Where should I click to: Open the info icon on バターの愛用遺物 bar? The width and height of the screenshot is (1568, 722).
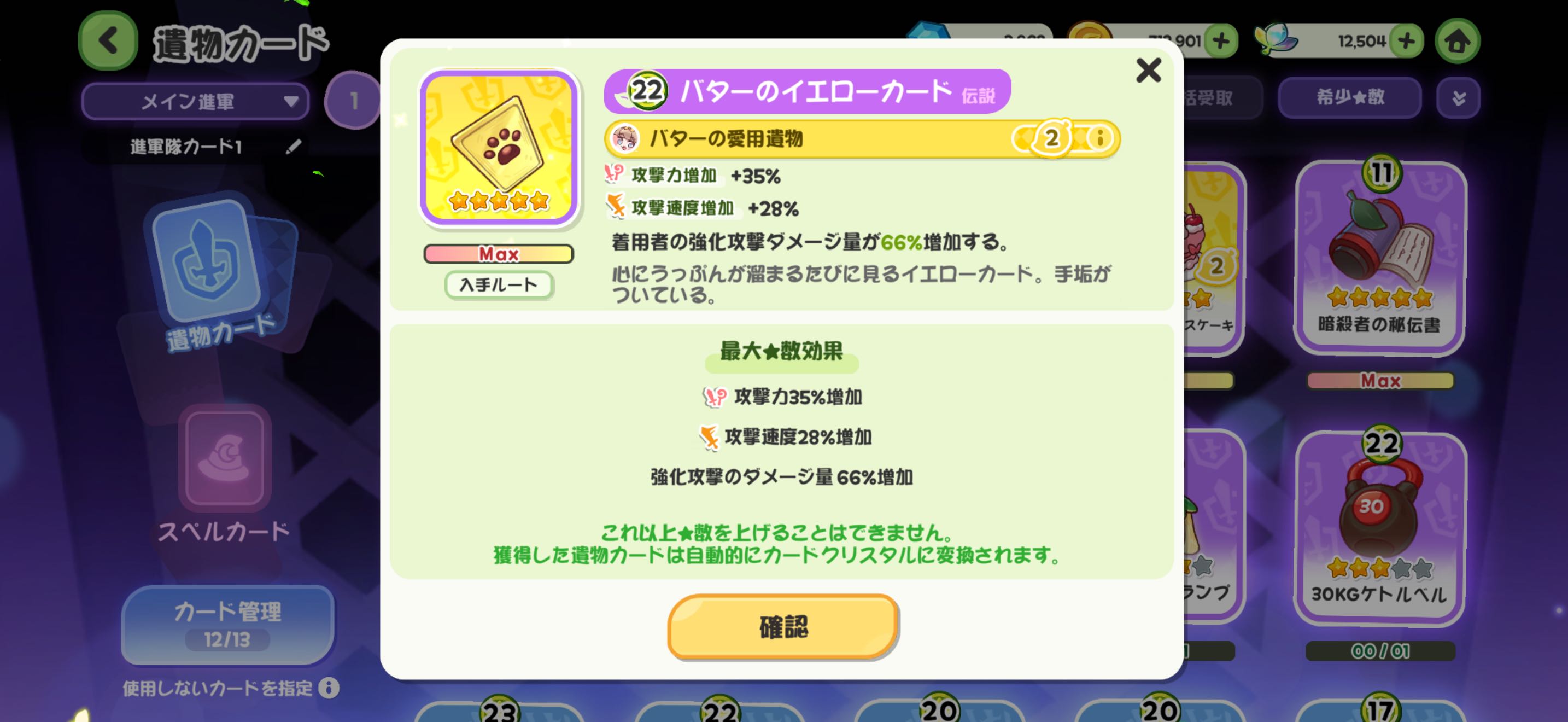[x=1100, y=139]
